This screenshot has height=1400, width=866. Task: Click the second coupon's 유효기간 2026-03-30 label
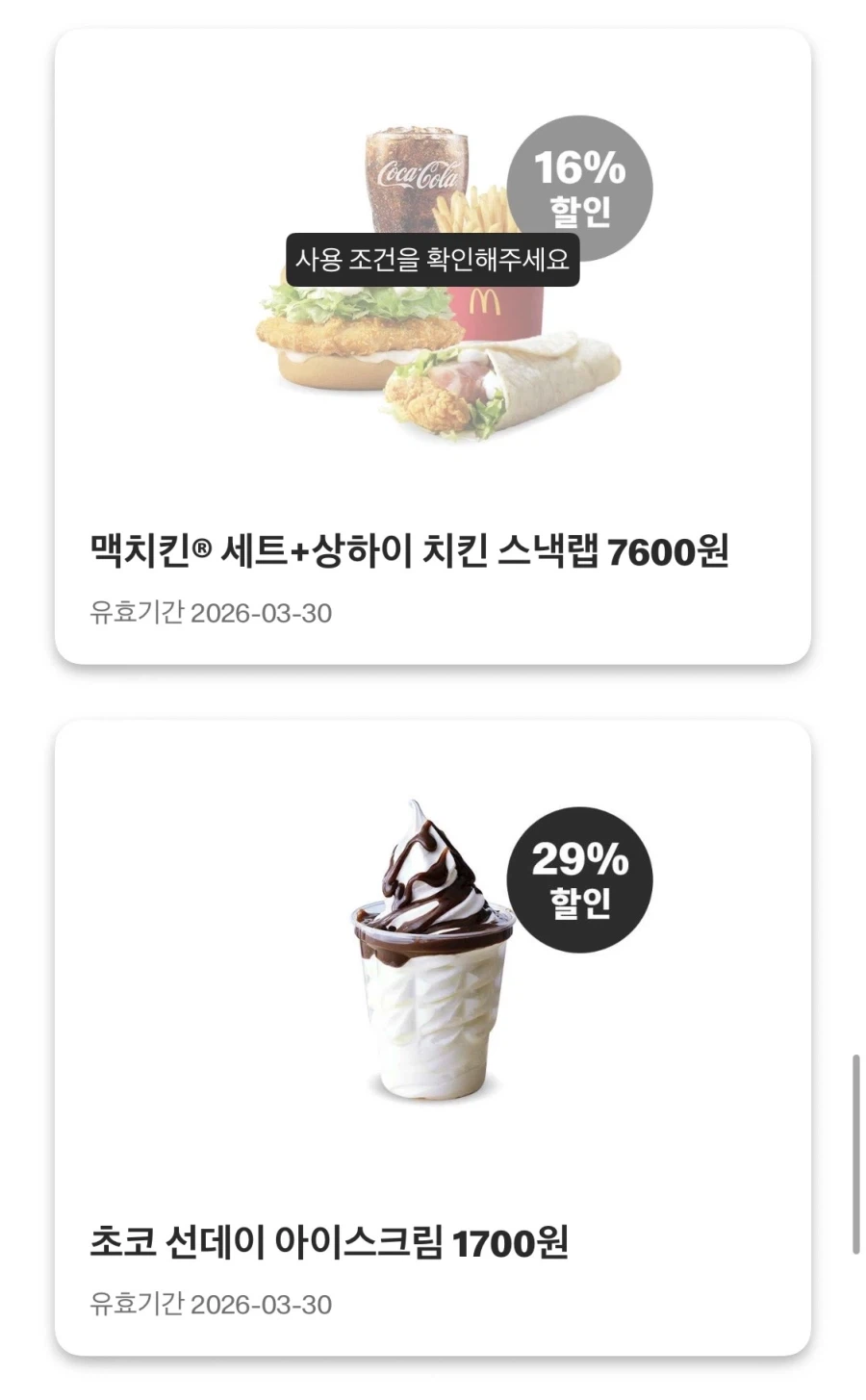click(x=208, y=1304)
